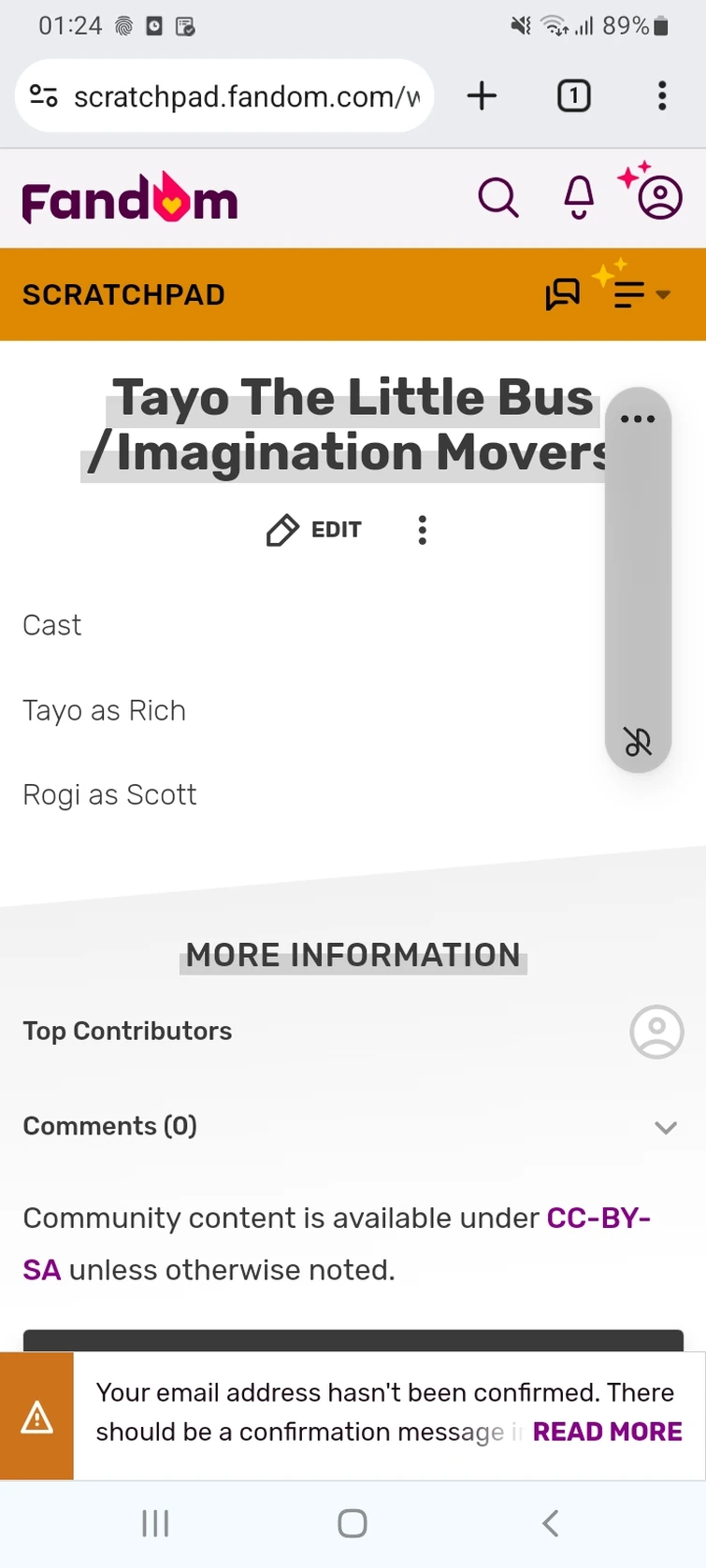Image resolution: width=706 pixels, height=1568 pixels.
Task: Tap READ MORE on the confirmation banner
Action: (607, 1431)
